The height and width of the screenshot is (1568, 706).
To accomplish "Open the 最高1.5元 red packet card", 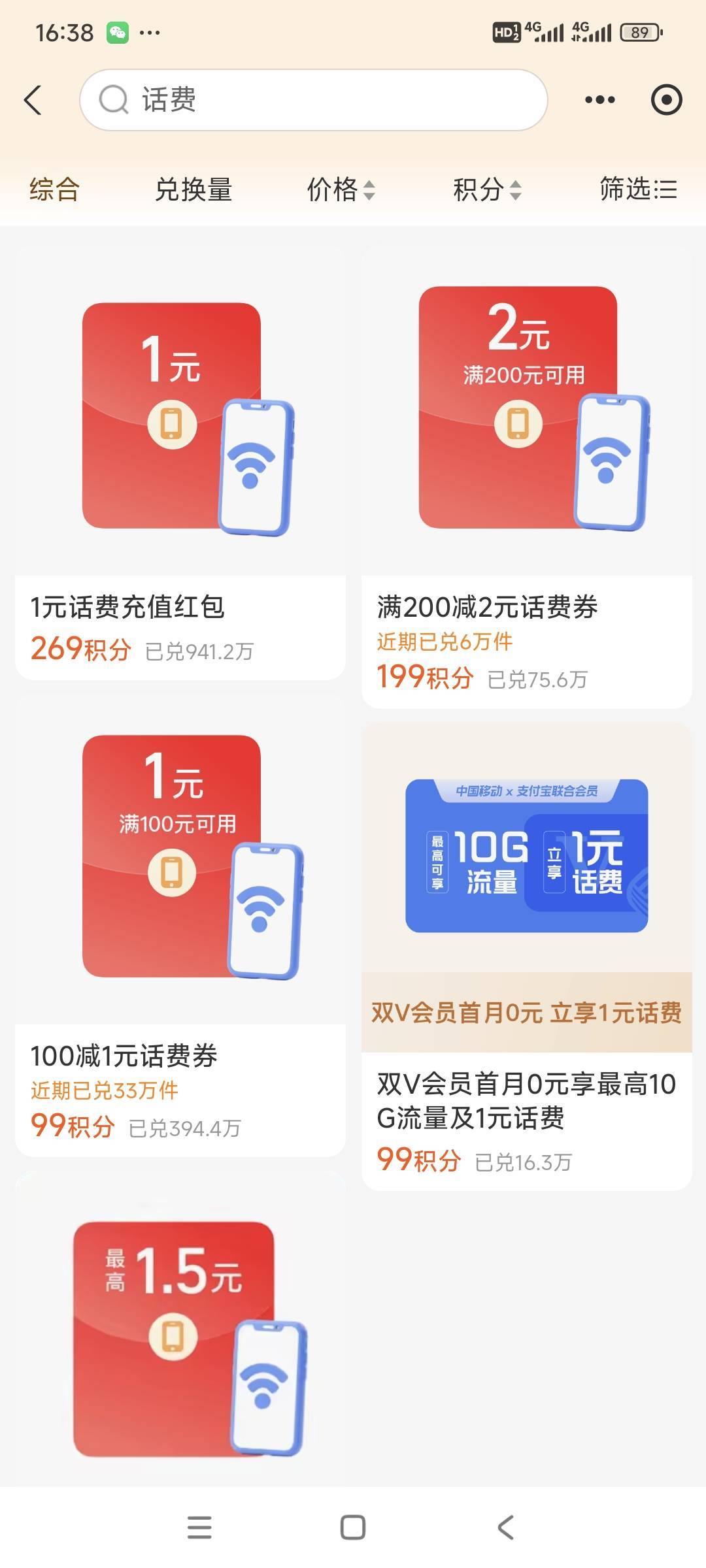I will (180, 1339).
